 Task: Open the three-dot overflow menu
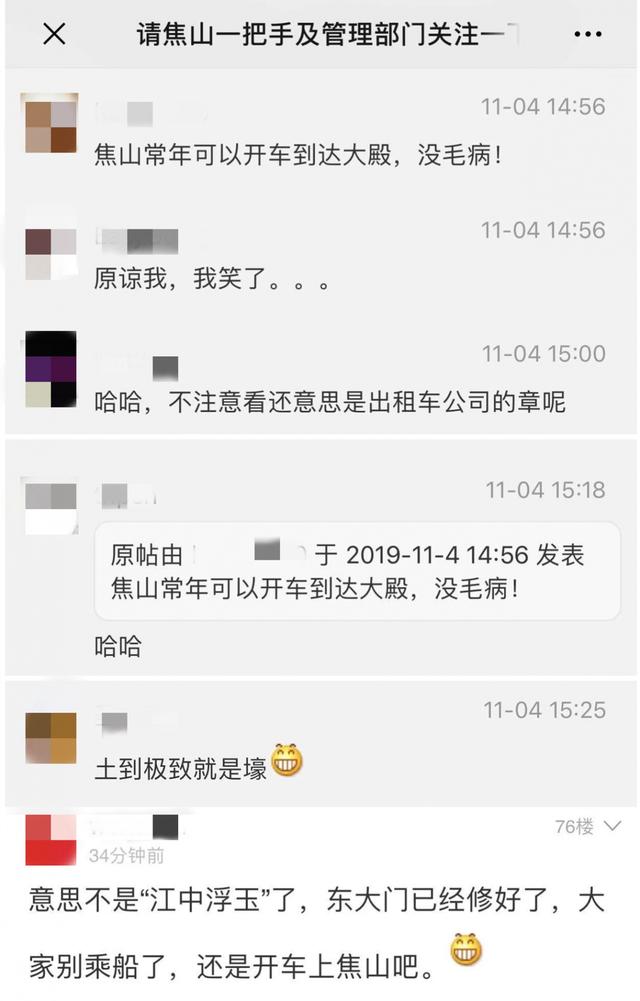[588, 35]
